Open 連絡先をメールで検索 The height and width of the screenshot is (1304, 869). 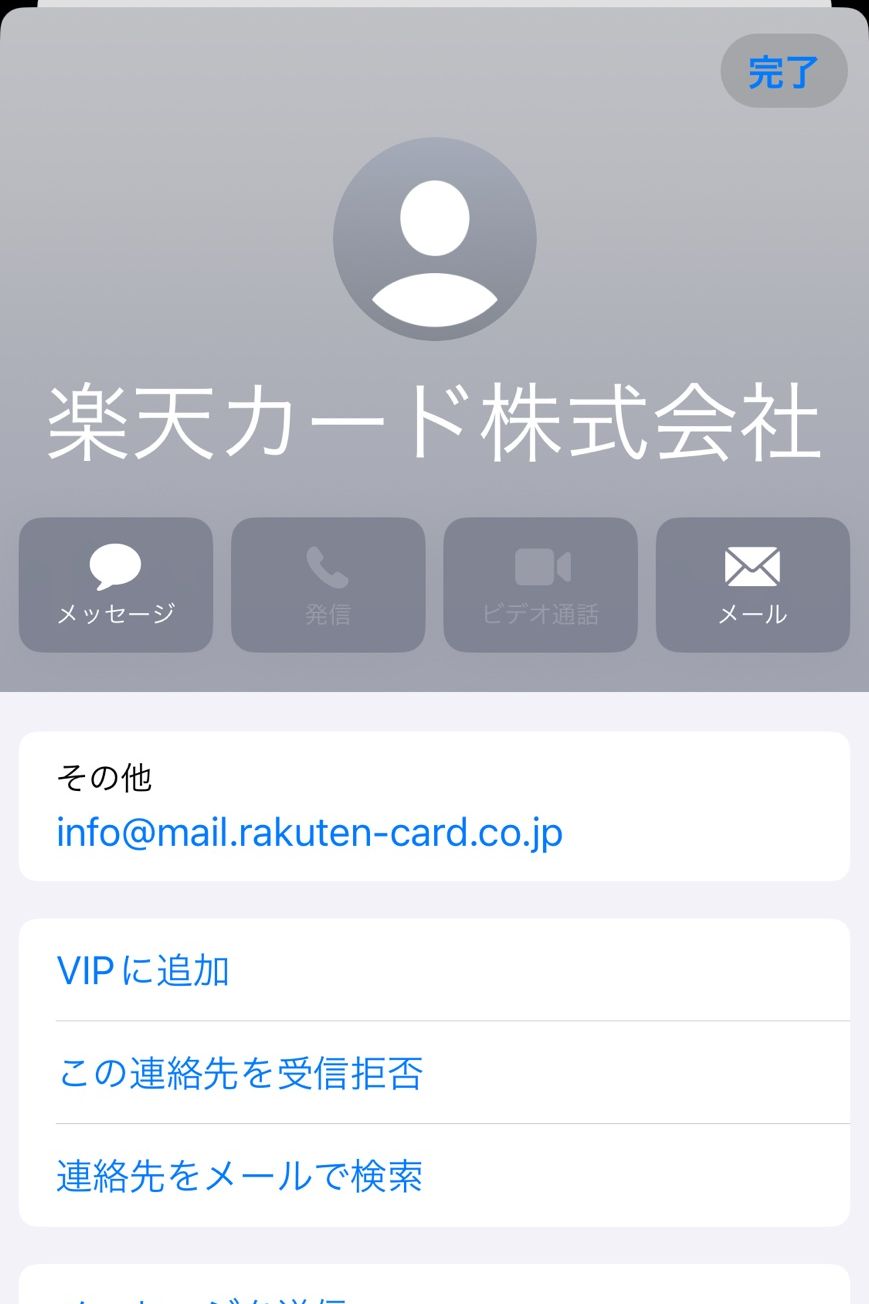pyautogui.click(x=240, y=1176)
